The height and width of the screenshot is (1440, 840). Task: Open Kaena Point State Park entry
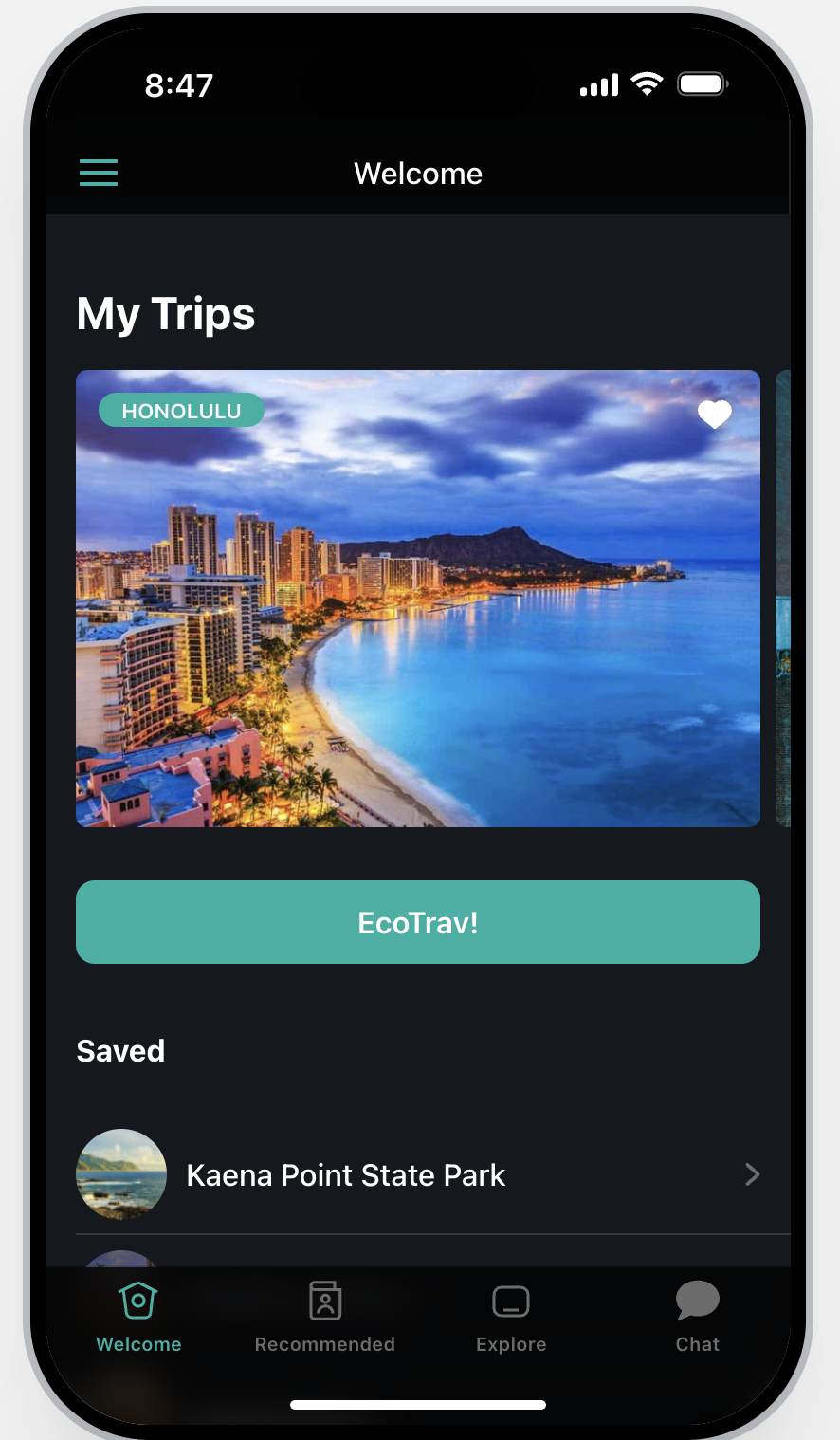tap(346, 1174)
